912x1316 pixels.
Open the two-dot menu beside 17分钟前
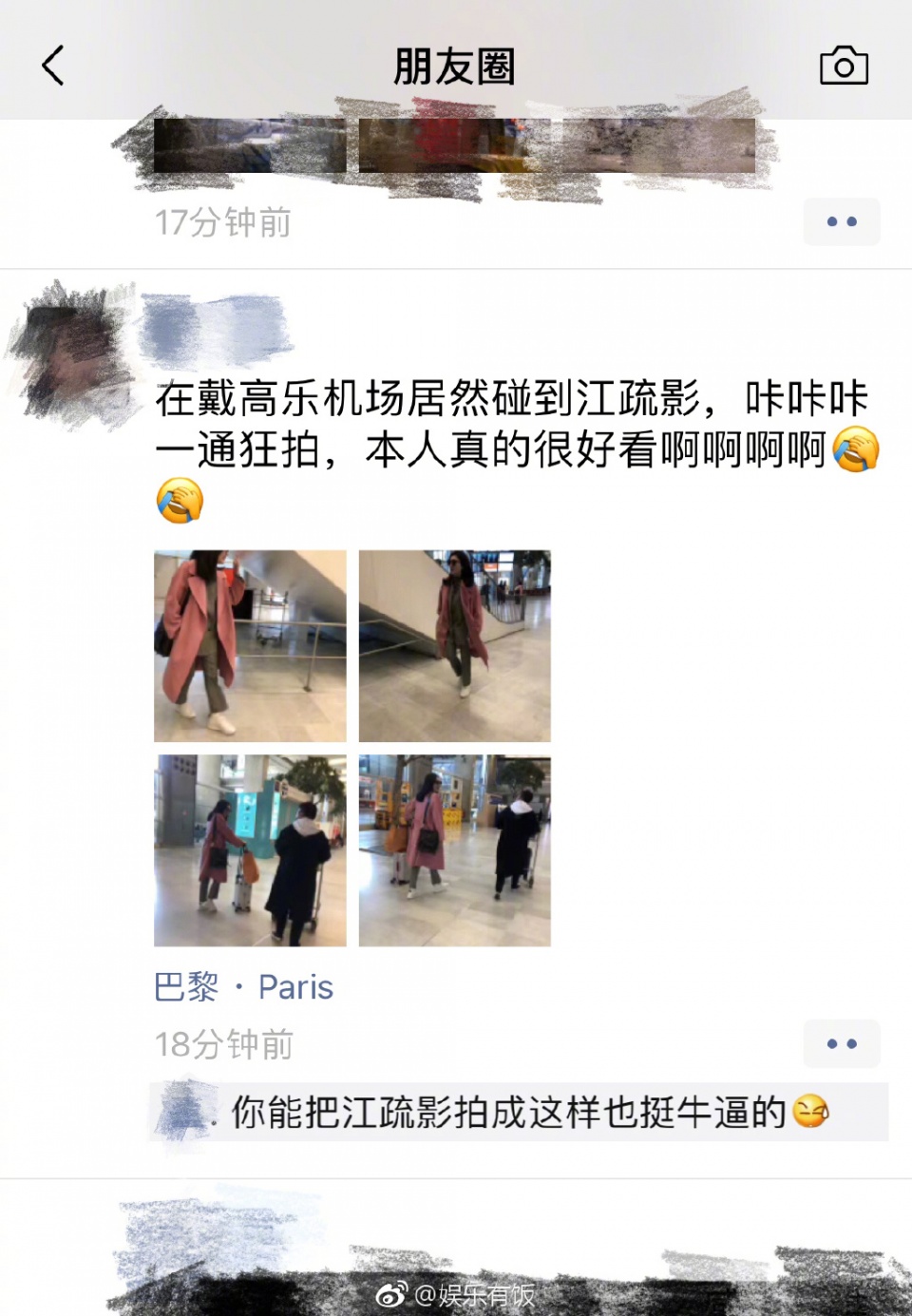coord(841,221)
